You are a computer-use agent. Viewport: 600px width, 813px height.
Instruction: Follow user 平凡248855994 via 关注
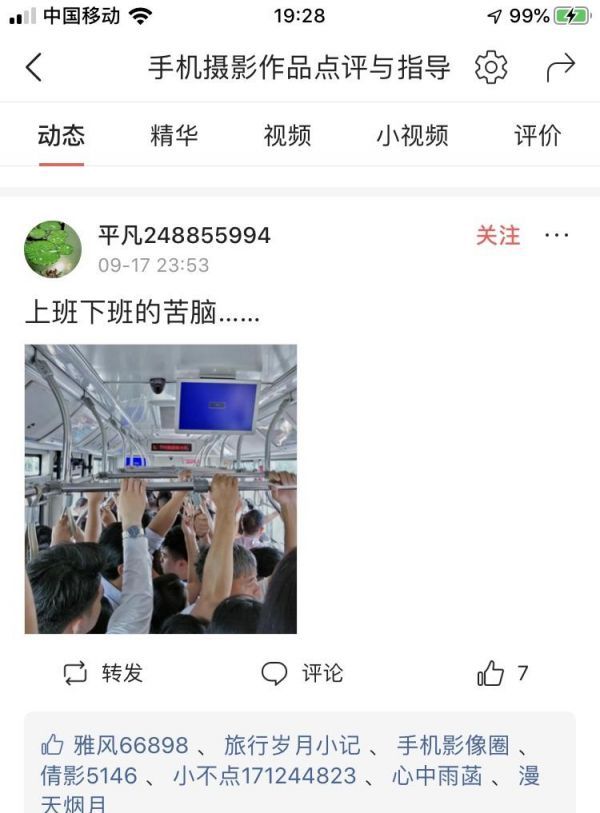point(497,236)
